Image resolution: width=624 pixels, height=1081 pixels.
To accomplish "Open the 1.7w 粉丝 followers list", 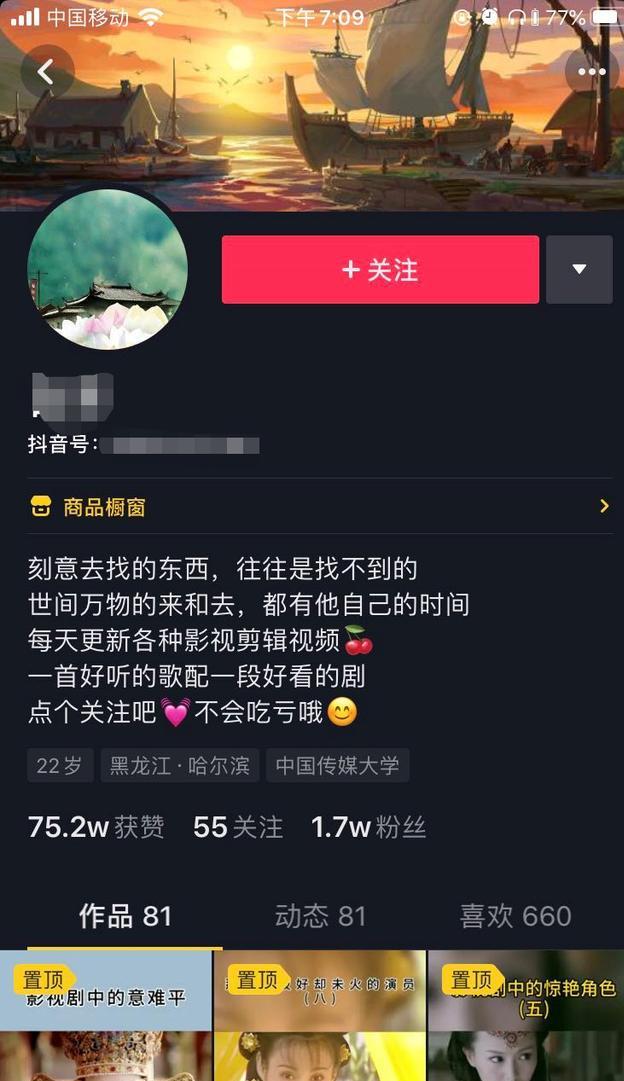I will click(x=368, y=827).
